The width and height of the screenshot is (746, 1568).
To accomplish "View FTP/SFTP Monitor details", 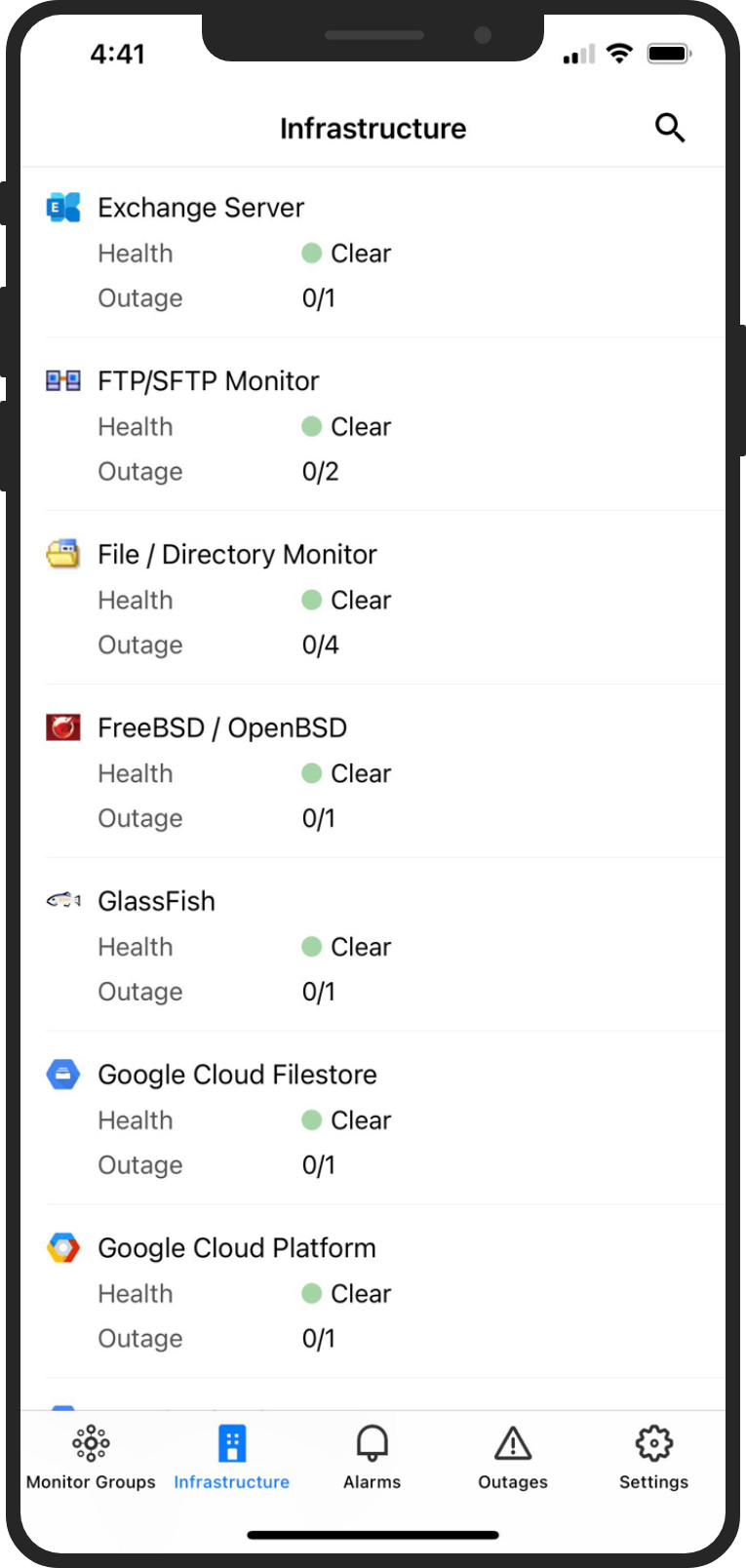I will click(208, 381).
